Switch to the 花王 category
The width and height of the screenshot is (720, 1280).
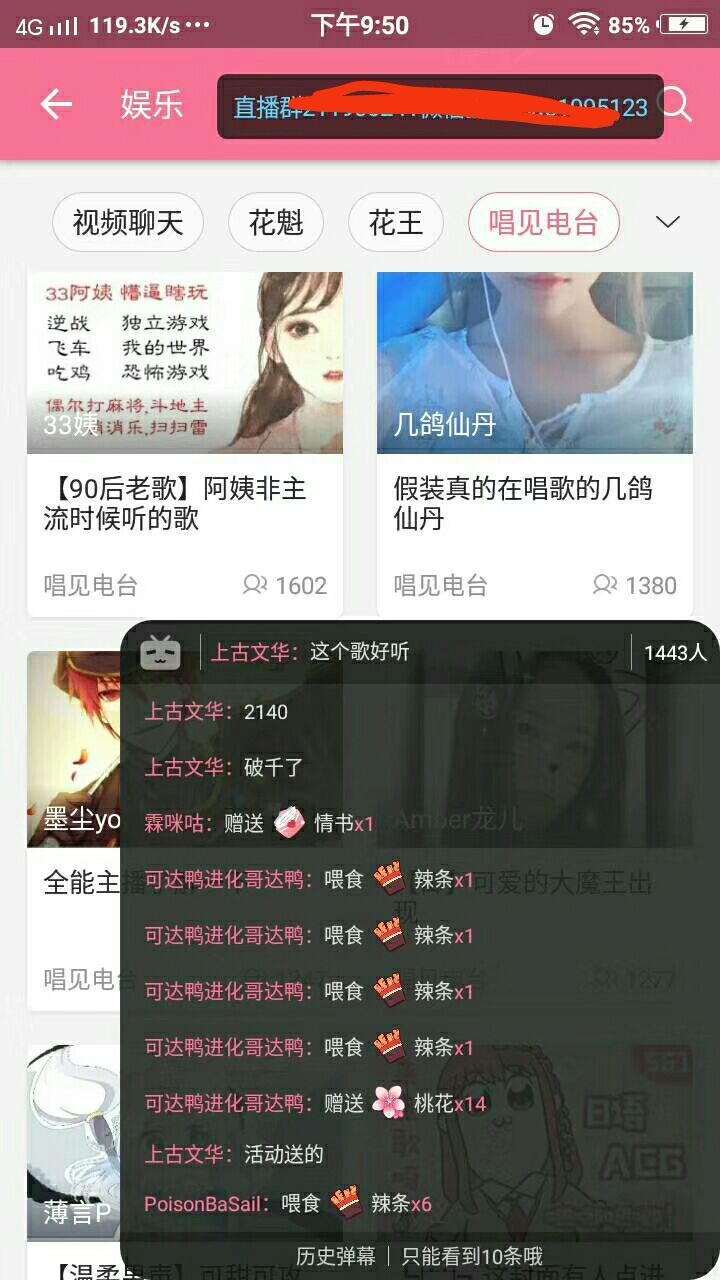point(396,222)
